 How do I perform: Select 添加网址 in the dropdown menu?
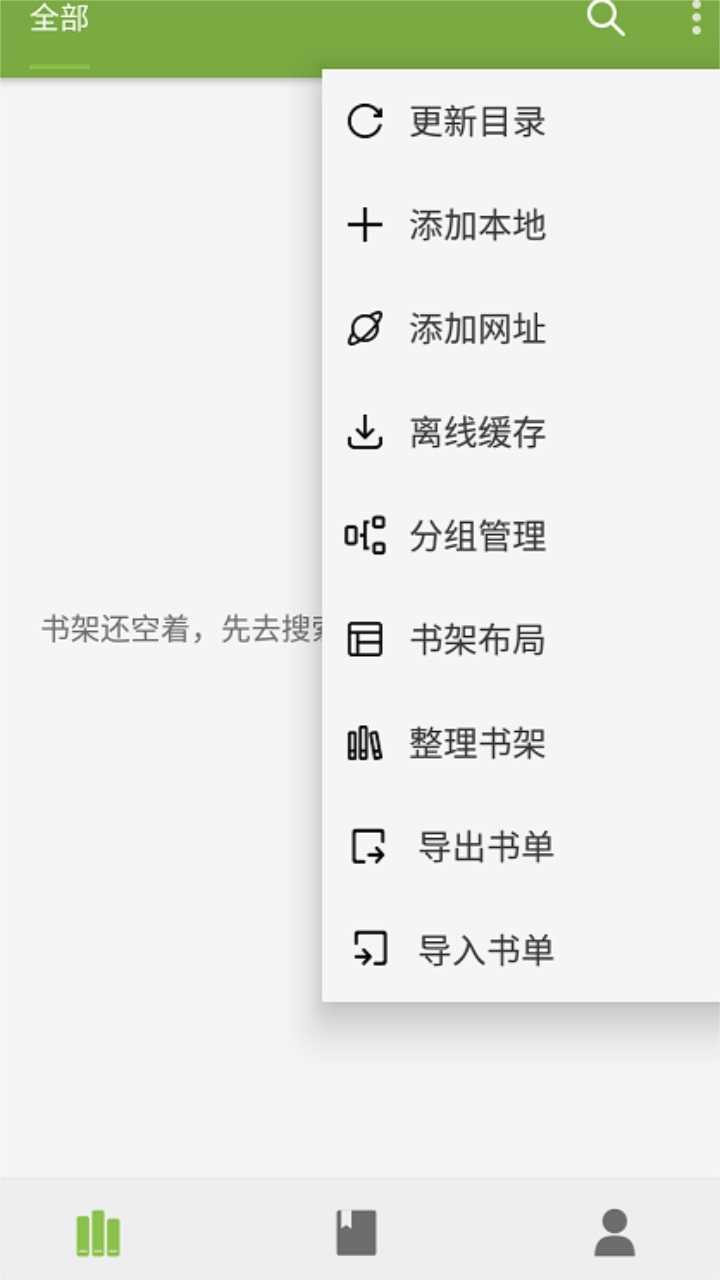pos(476,329)
